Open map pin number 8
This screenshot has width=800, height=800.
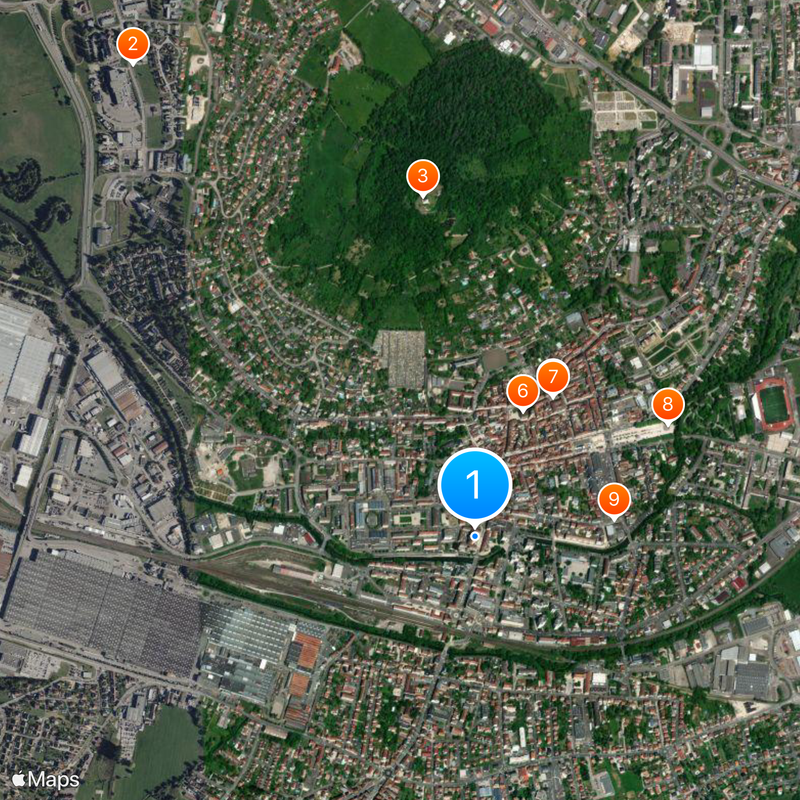tap(668, 405)
